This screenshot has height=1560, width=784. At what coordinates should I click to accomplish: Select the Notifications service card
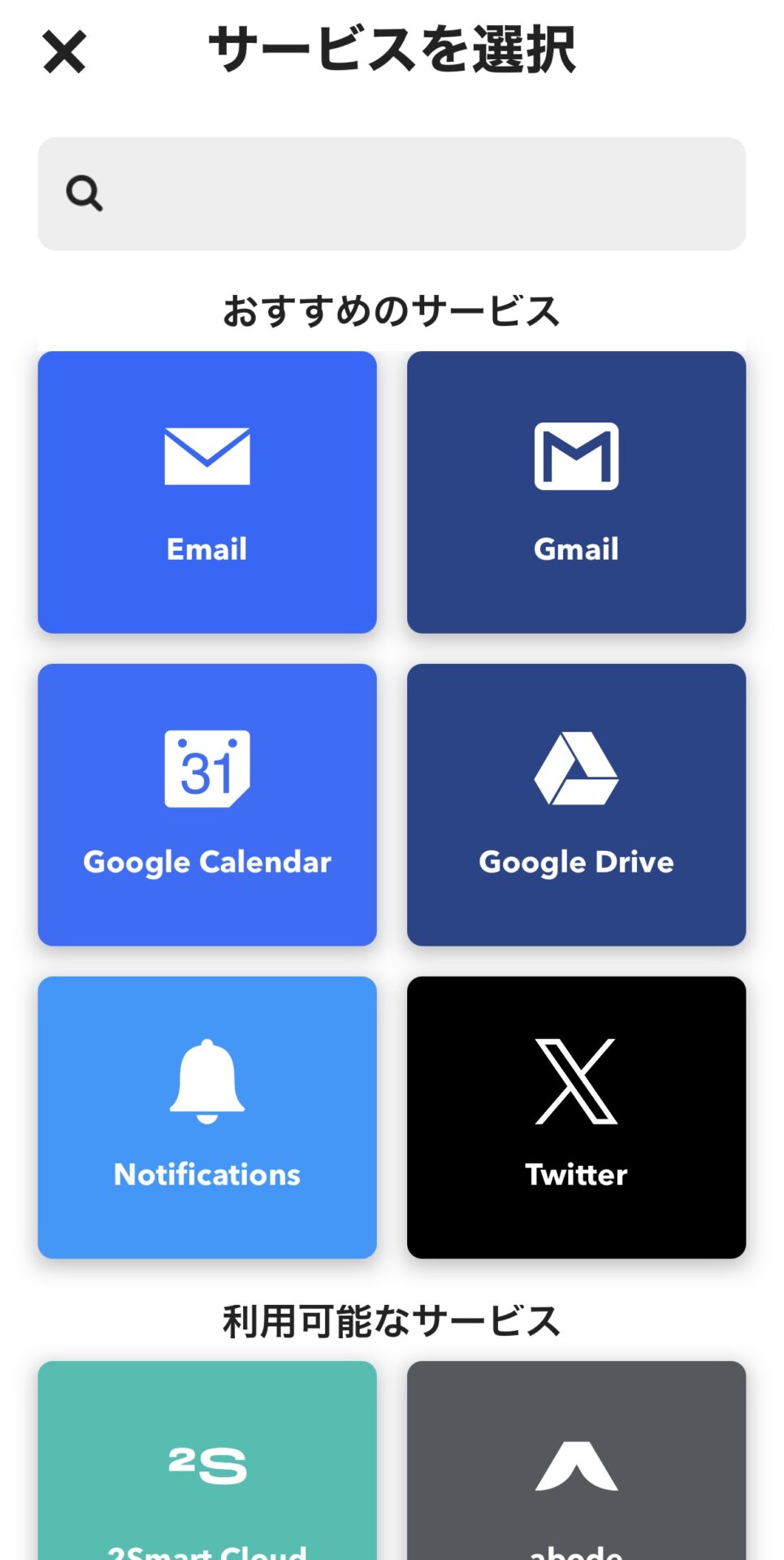207,1117
